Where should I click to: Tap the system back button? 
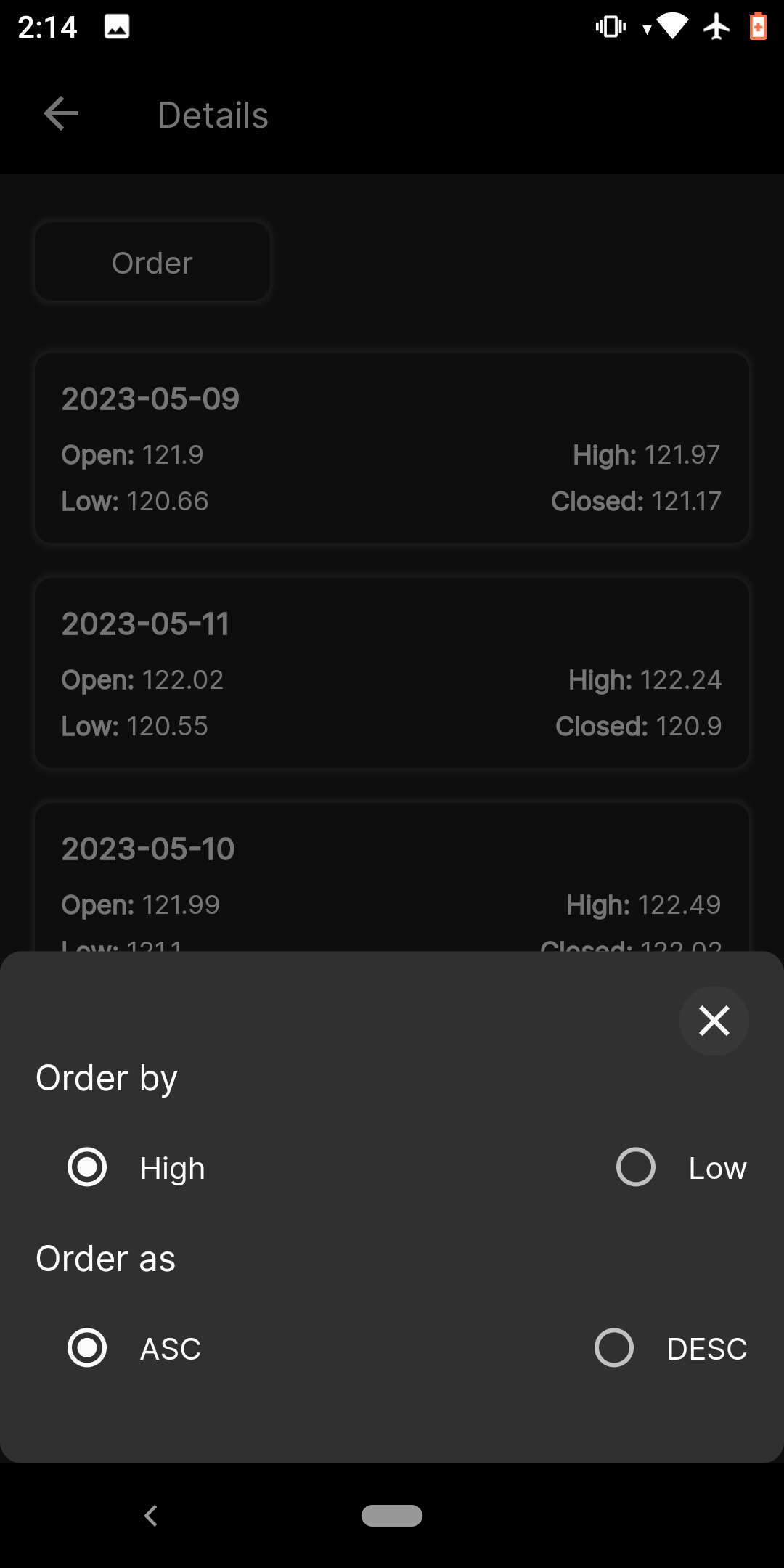(x=150, y=1516)
